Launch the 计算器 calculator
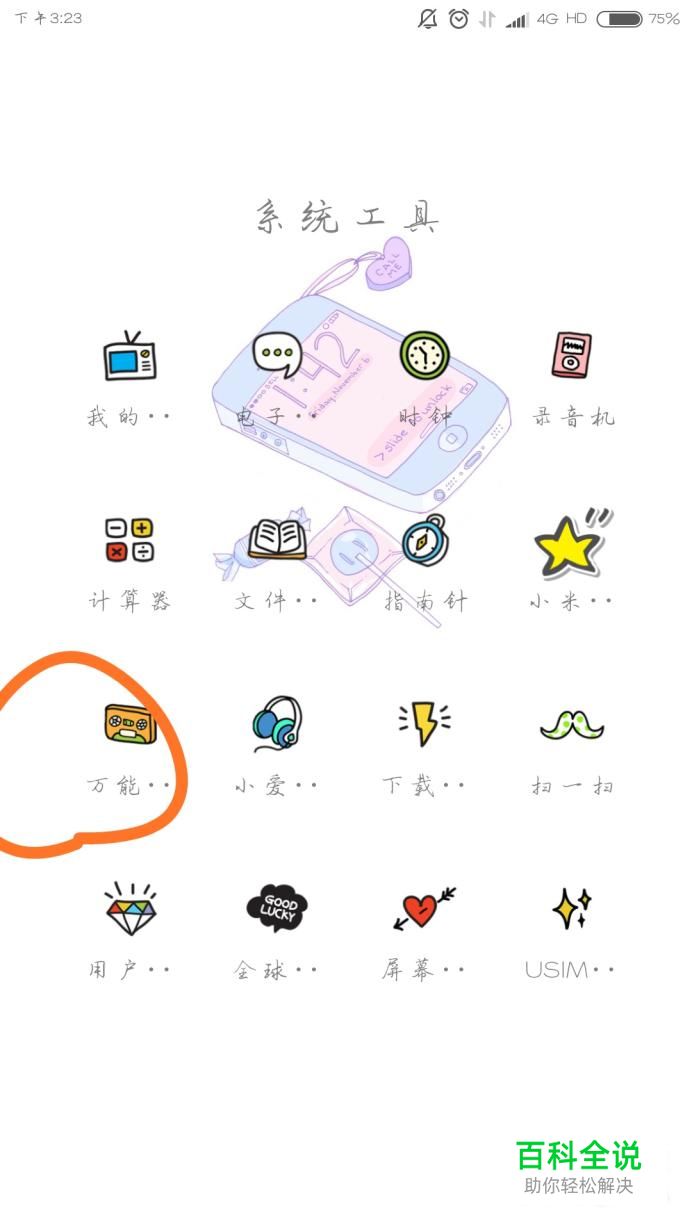 [129, 540]
